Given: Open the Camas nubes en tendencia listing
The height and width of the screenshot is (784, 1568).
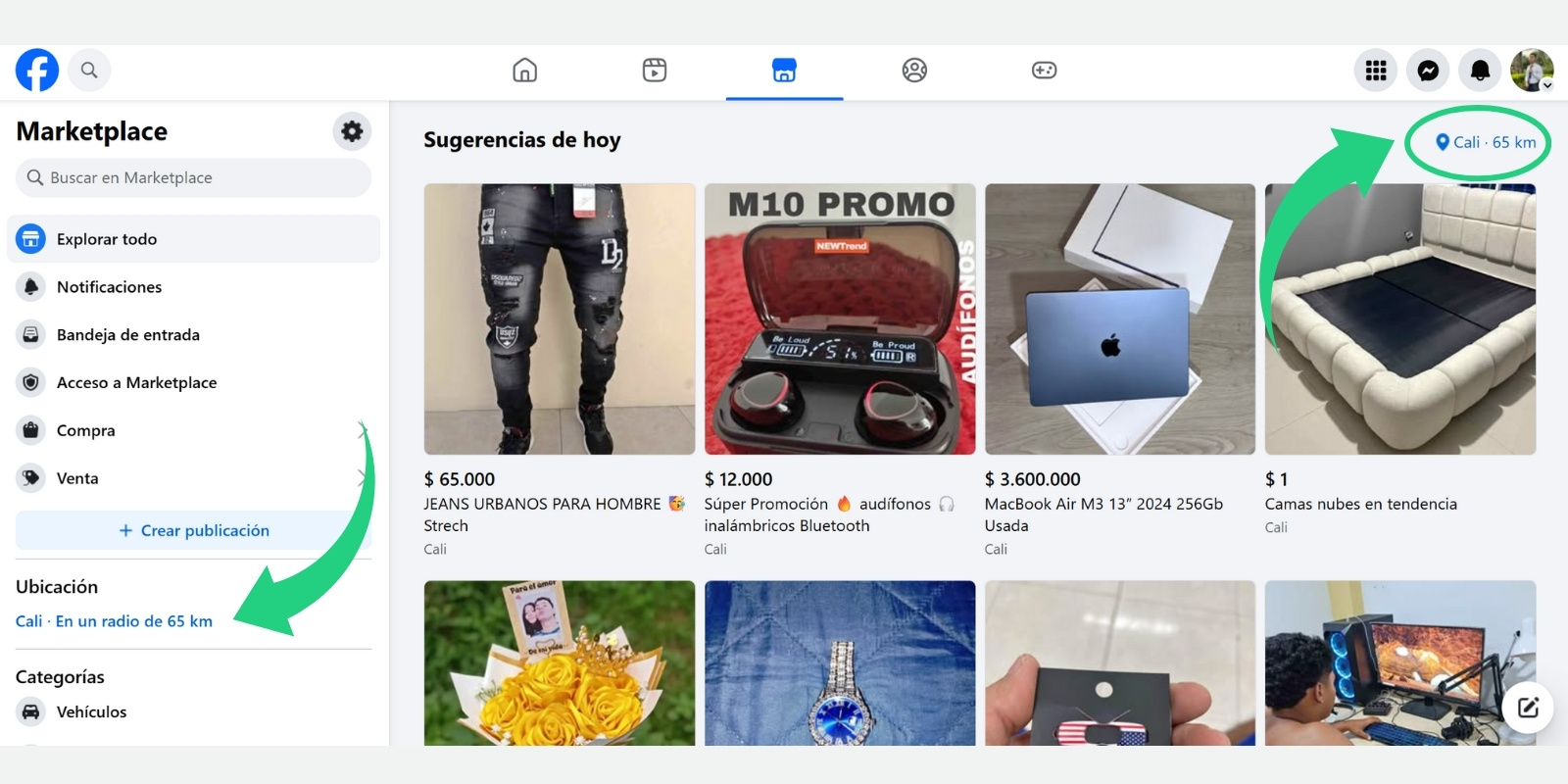Looking at the screenshot, I should (x=1399, y=319).
